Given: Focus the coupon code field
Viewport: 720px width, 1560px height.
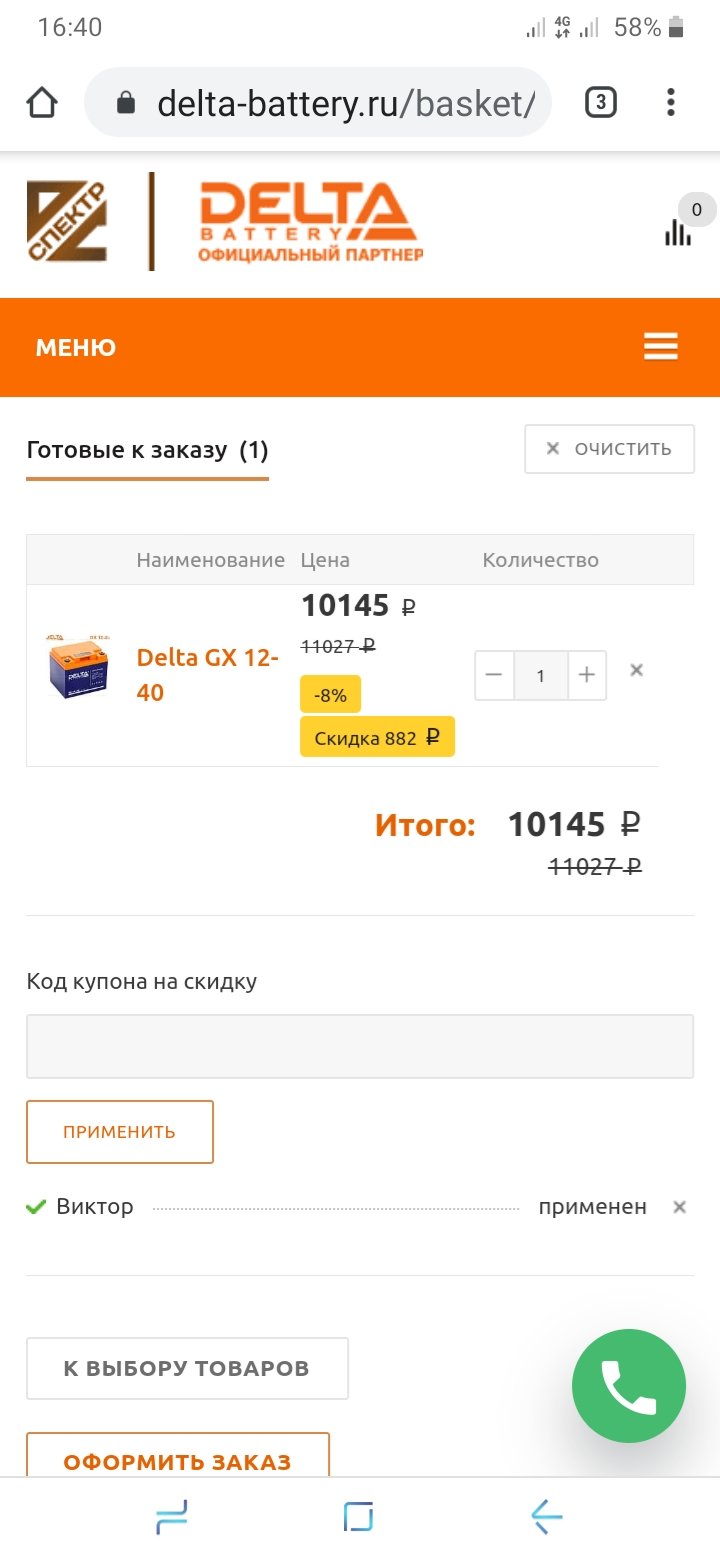Looking at the screenshot, I should click(x=360, y=1046).
